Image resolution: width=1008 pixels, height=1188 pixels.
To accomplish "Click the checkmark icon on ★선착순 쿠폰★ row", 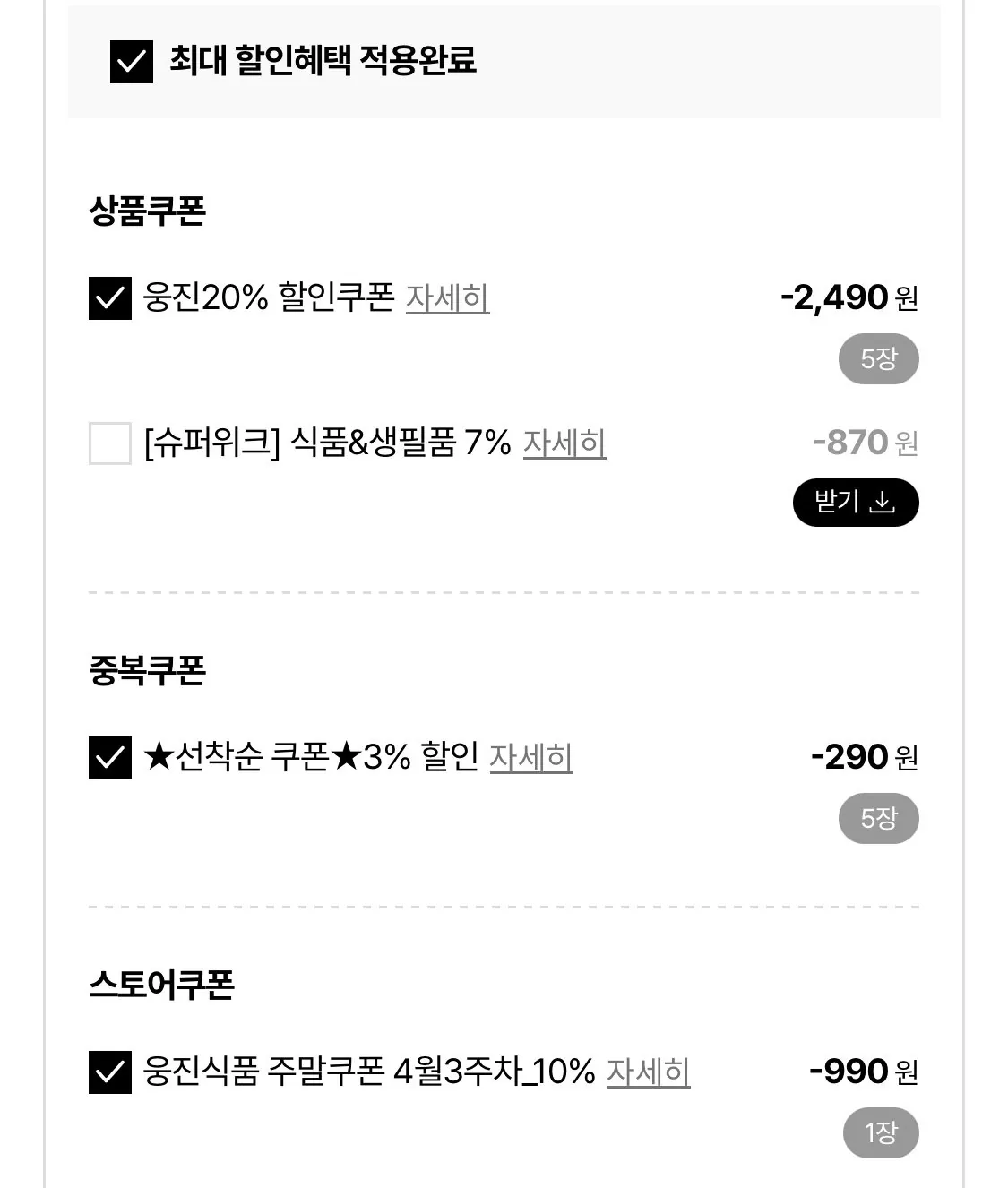I will (x=109, y=758).
